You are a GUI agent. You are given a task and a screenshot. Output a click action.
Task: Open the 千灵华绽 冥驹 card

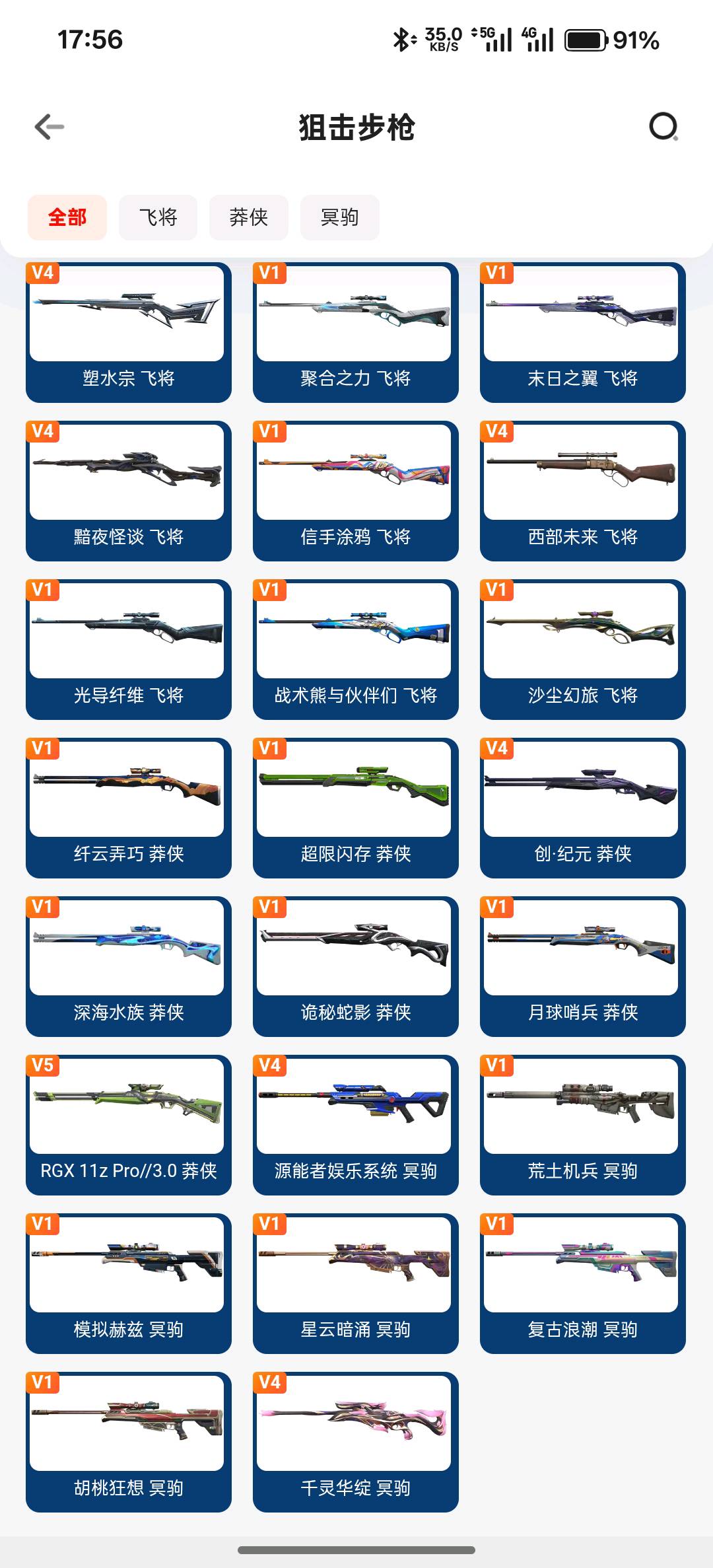(355, 1442)
